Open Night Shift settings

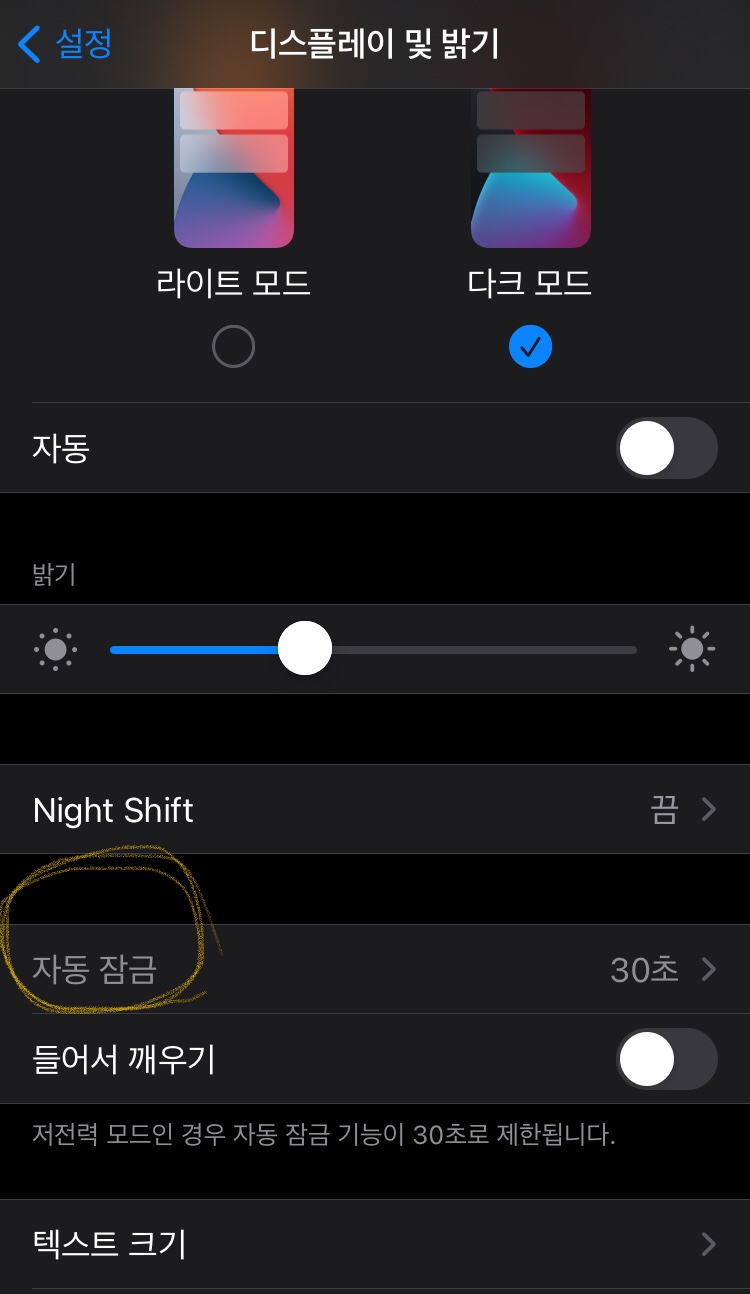tap(375, 810)
